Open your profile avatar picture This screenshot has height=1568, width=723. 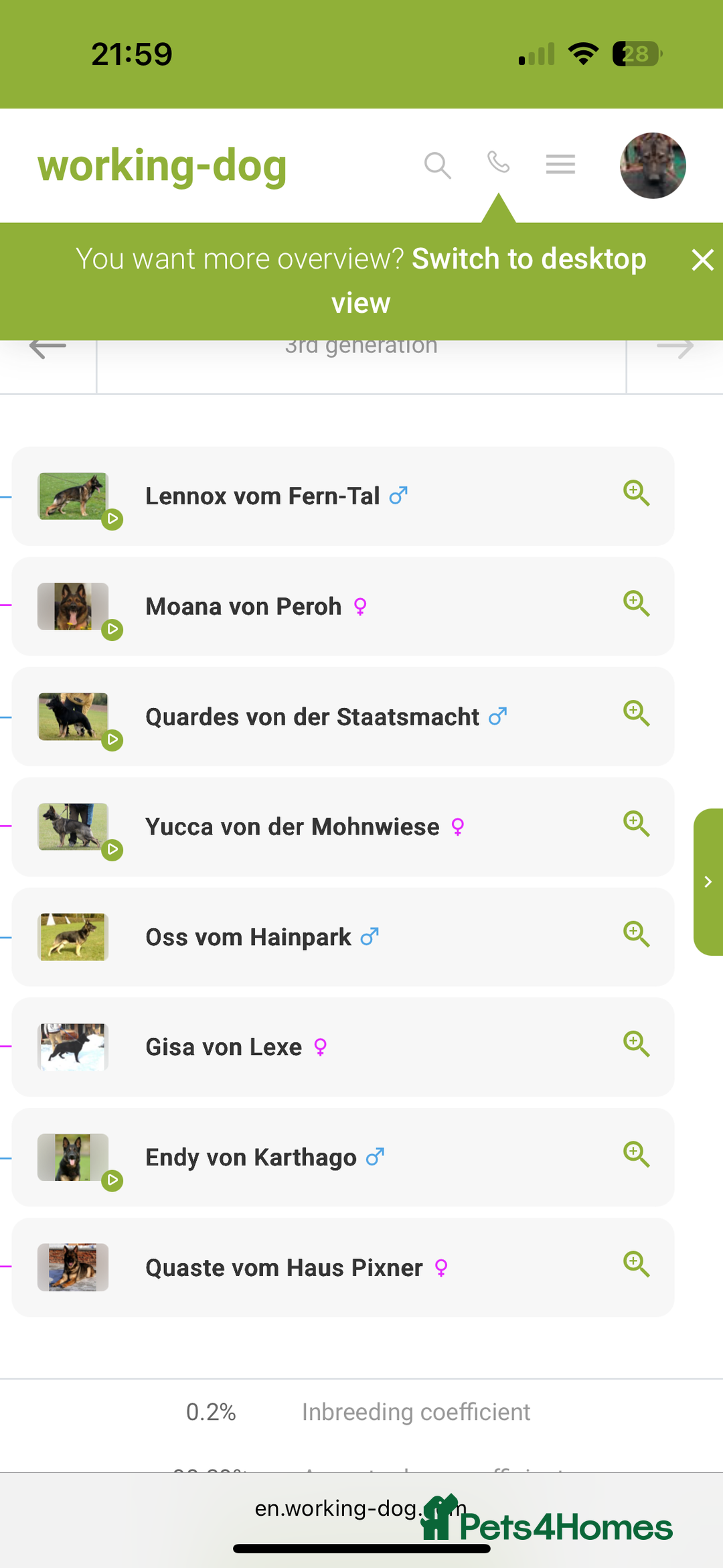[652, 165]
